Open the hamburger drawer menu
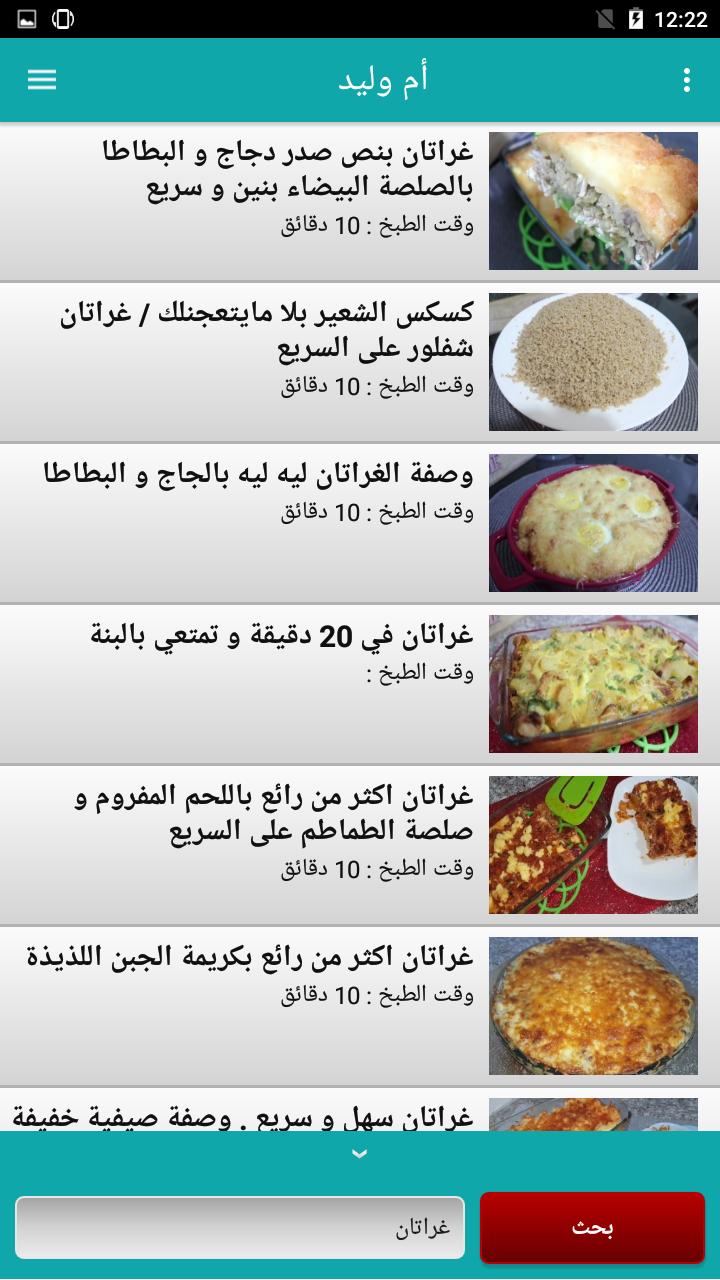 (x=42, y=80)
